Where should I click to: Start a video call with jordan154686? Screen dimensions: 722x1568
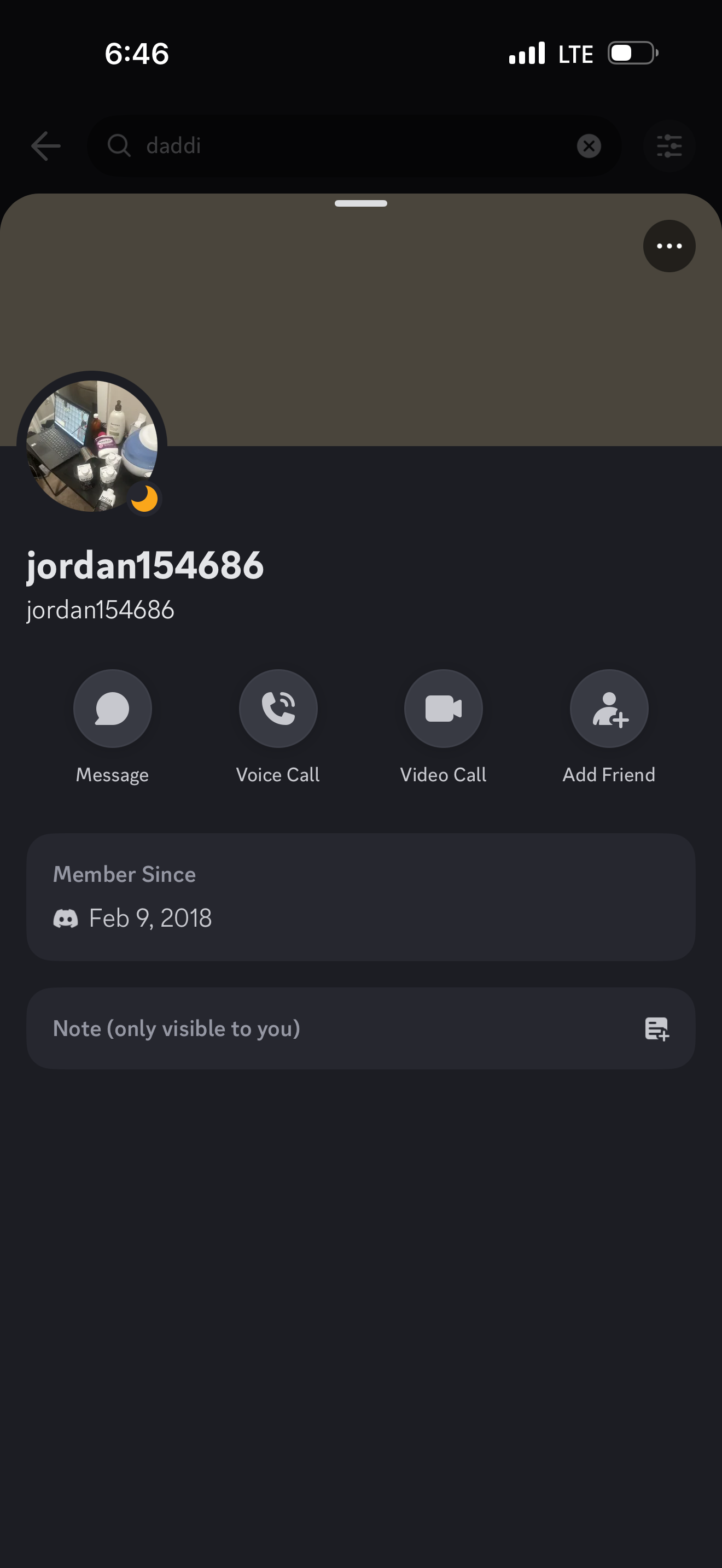(443, 709)
